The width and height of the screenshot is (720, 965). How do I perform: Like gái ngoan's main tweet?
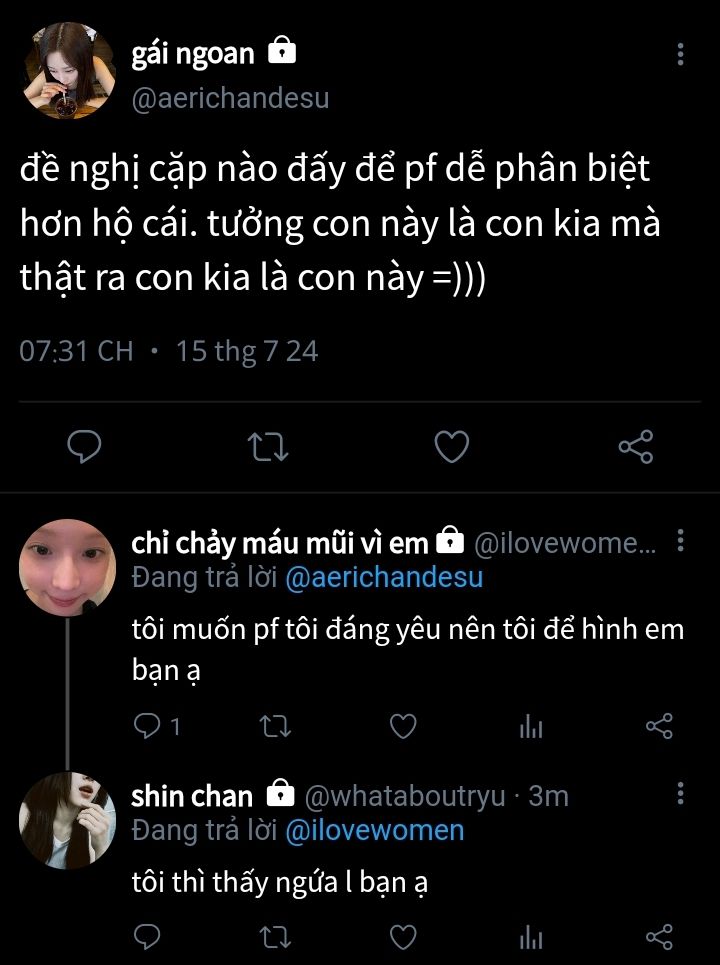(x=452, y=447)
